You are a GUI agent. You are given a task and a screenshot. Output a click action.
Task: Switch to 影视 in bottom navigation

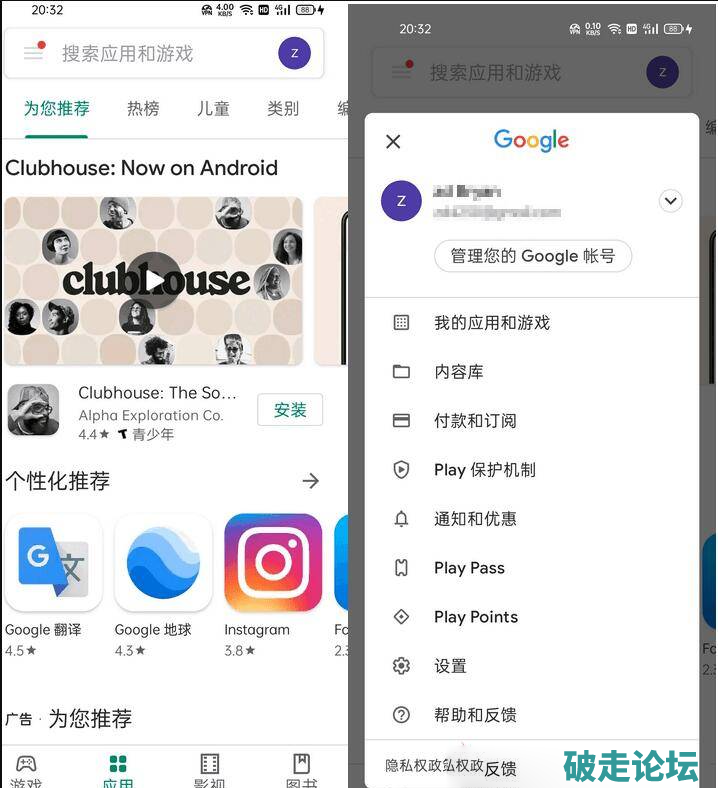(x=209, y=770)
